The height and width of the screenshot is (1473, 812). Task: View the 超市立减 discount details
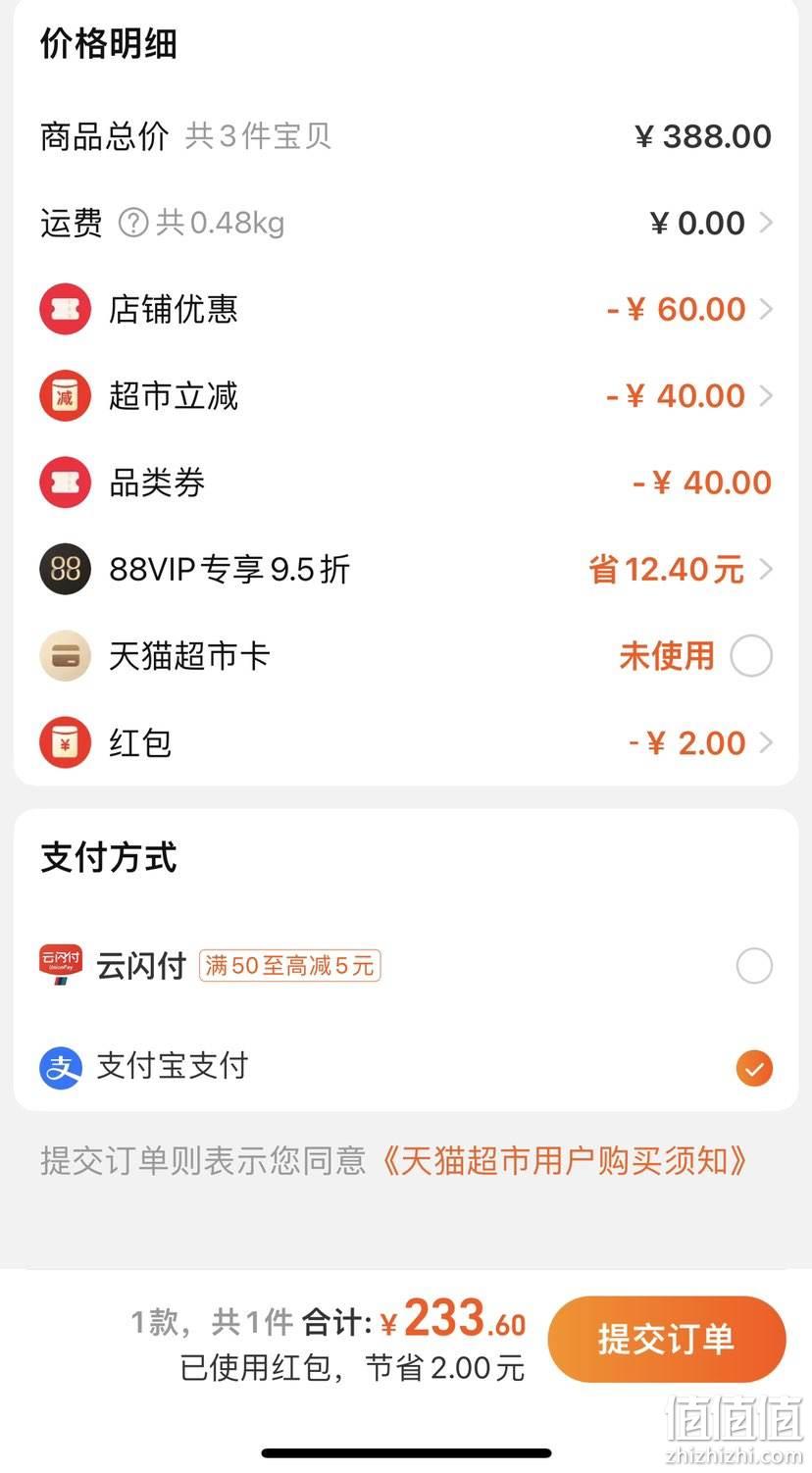[x=406, y=396]
